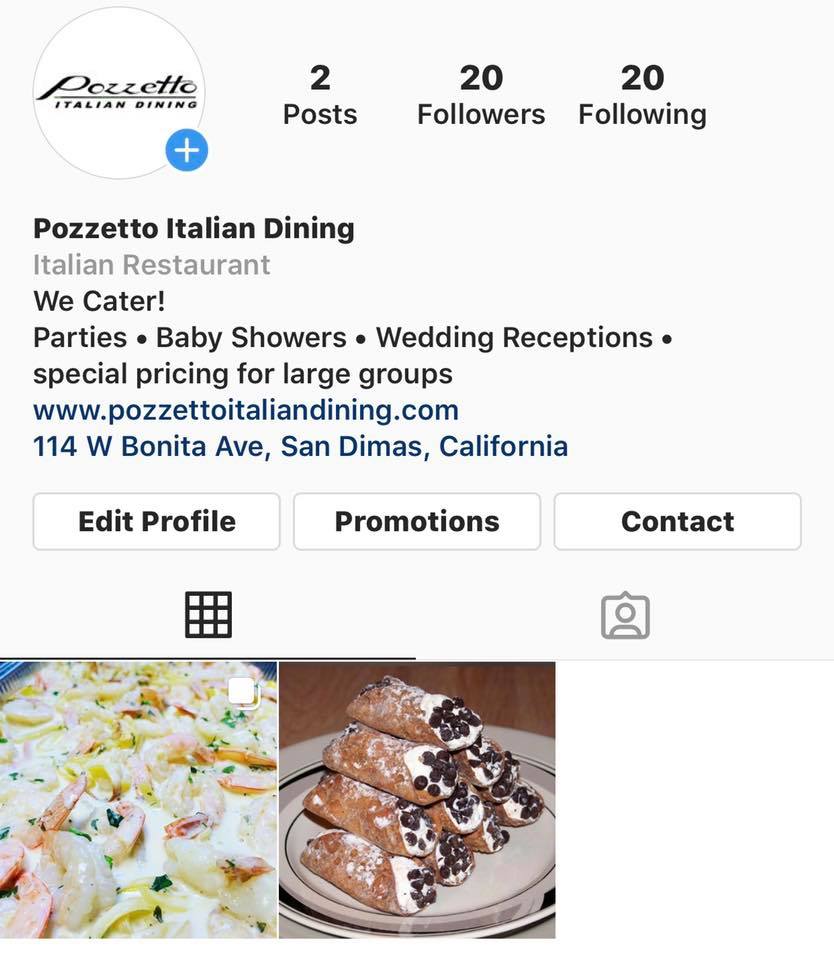This screenshot has height=960, width=834.
Task: Open Promotions
Action: pyautogui.click(x=417, y=521)
